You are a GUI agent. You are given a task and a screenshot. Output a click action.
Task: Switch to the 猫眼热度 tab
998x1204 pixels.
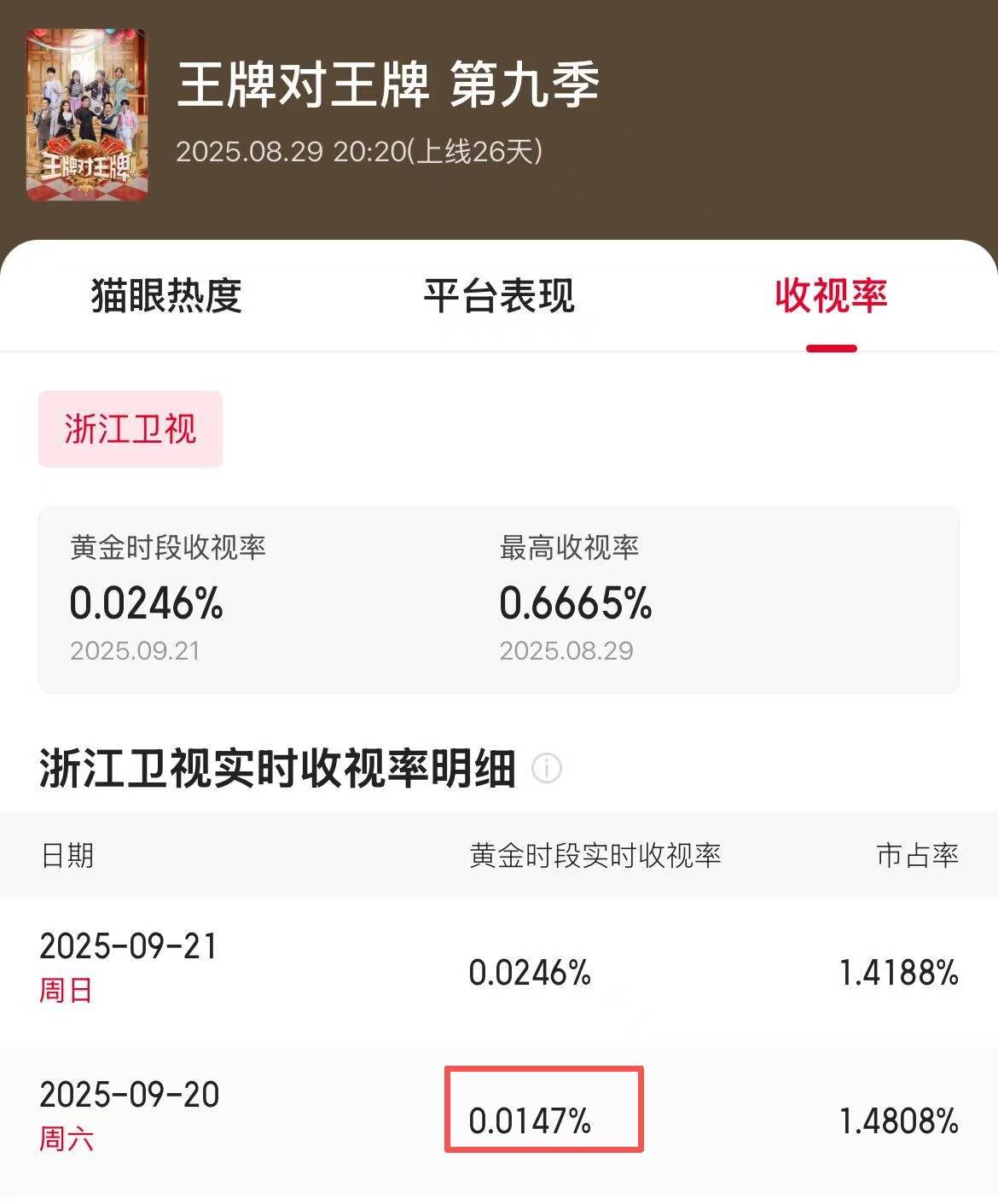tap(166, 296)
